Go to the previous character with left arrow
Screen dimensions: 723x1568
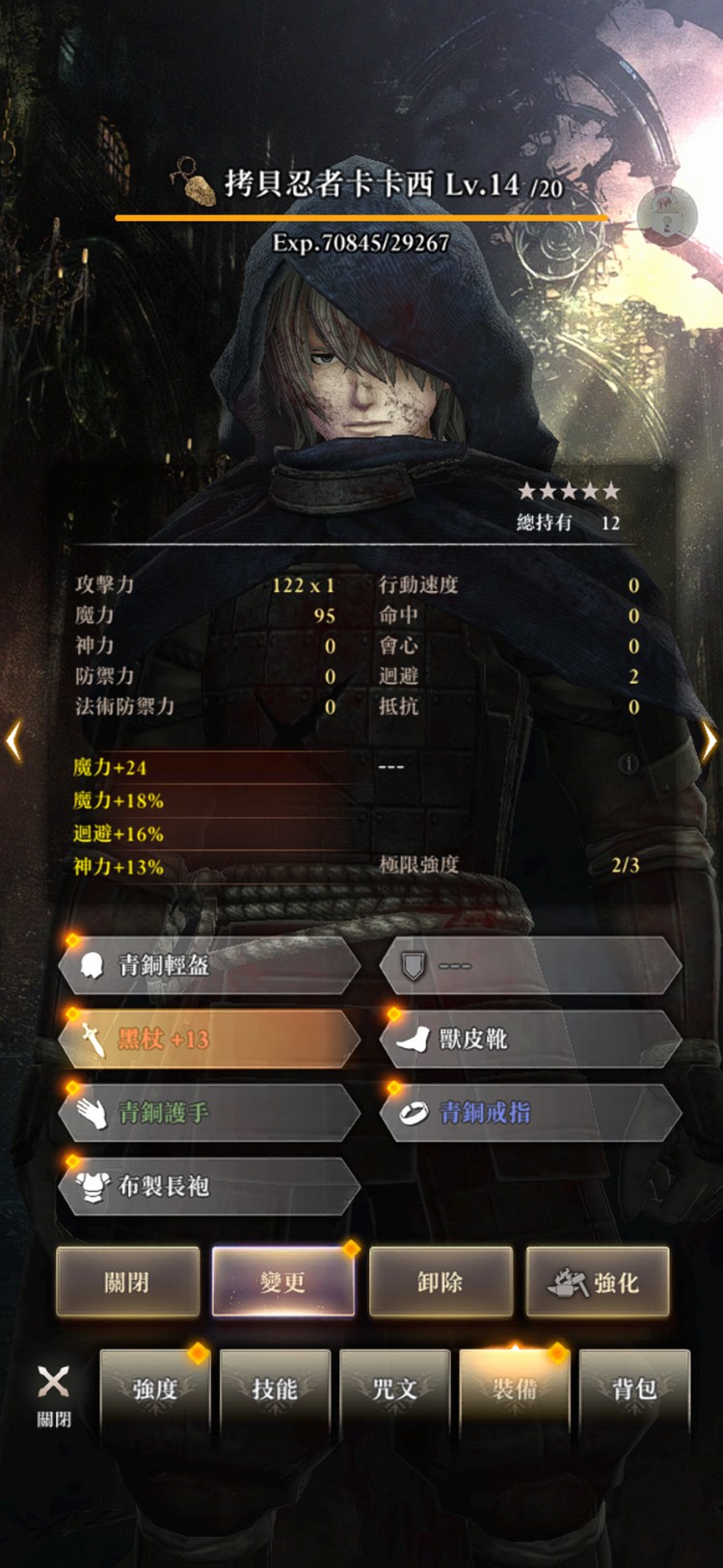pyautogui.click(x=13, y=742)
